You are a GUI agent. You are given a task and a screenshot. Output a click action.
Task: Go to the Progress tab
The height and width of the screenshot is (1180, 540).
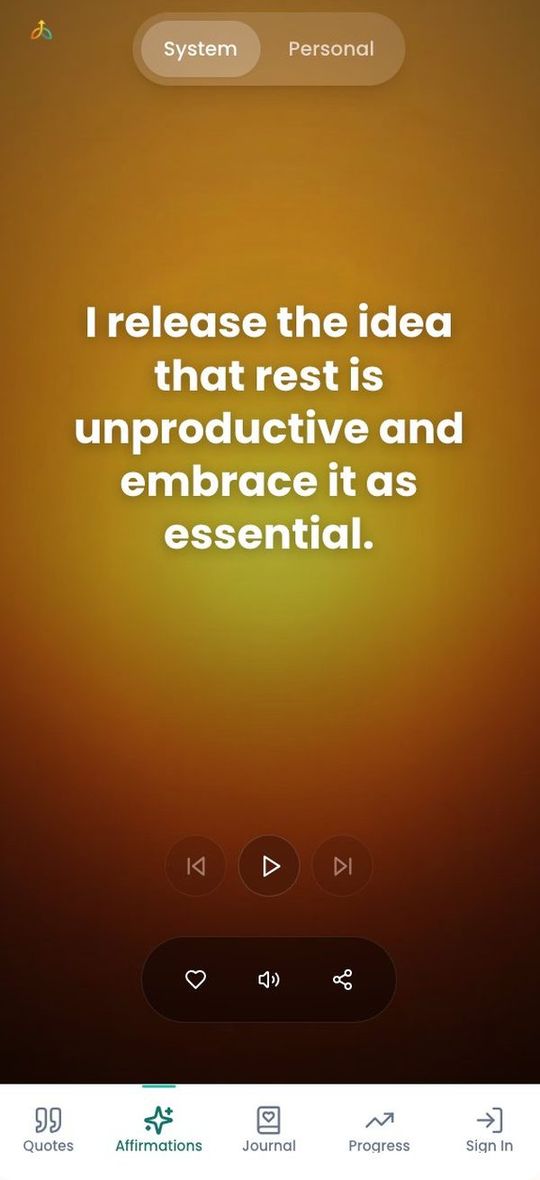(x=379, y=1131)
